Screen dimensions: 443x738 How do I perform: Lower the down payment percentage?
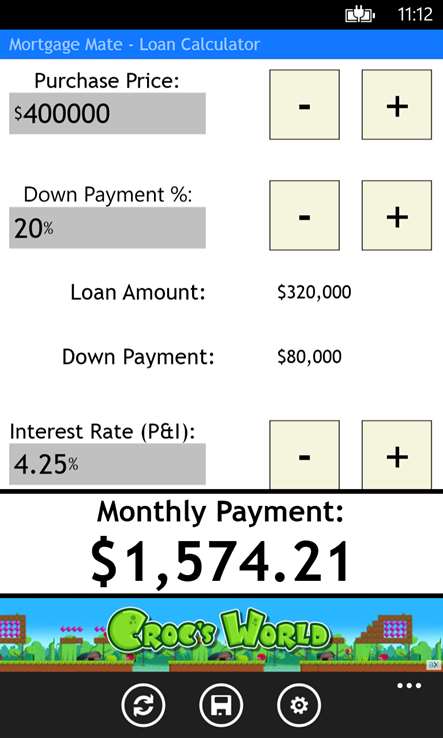pyautogui.click(x=304, y=215)
